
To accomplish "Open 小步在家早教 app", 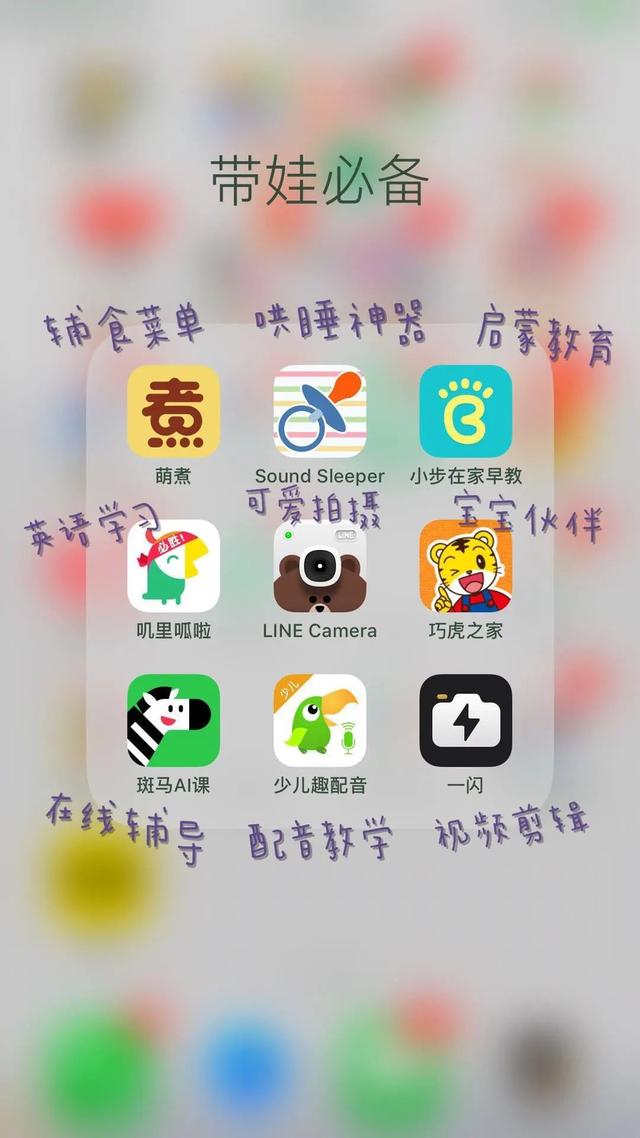I will [465, 411].
